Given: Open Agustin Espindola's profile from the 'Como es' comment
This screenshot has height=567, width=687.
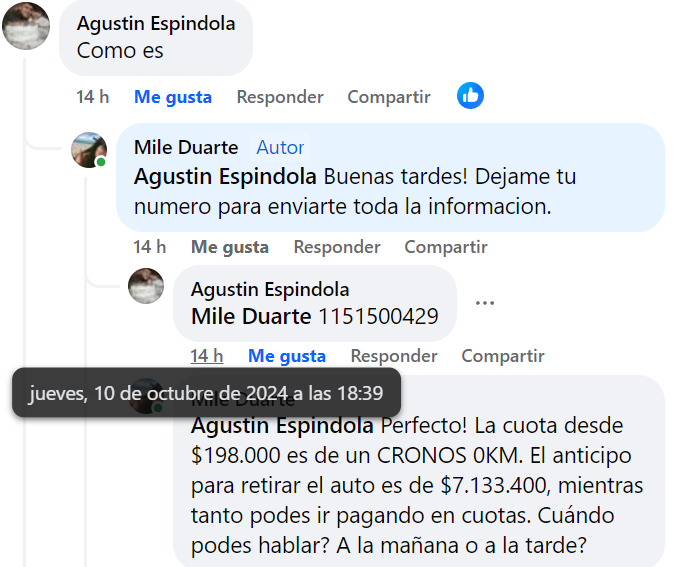Looking at the screenshot, I should coord(156,23).
